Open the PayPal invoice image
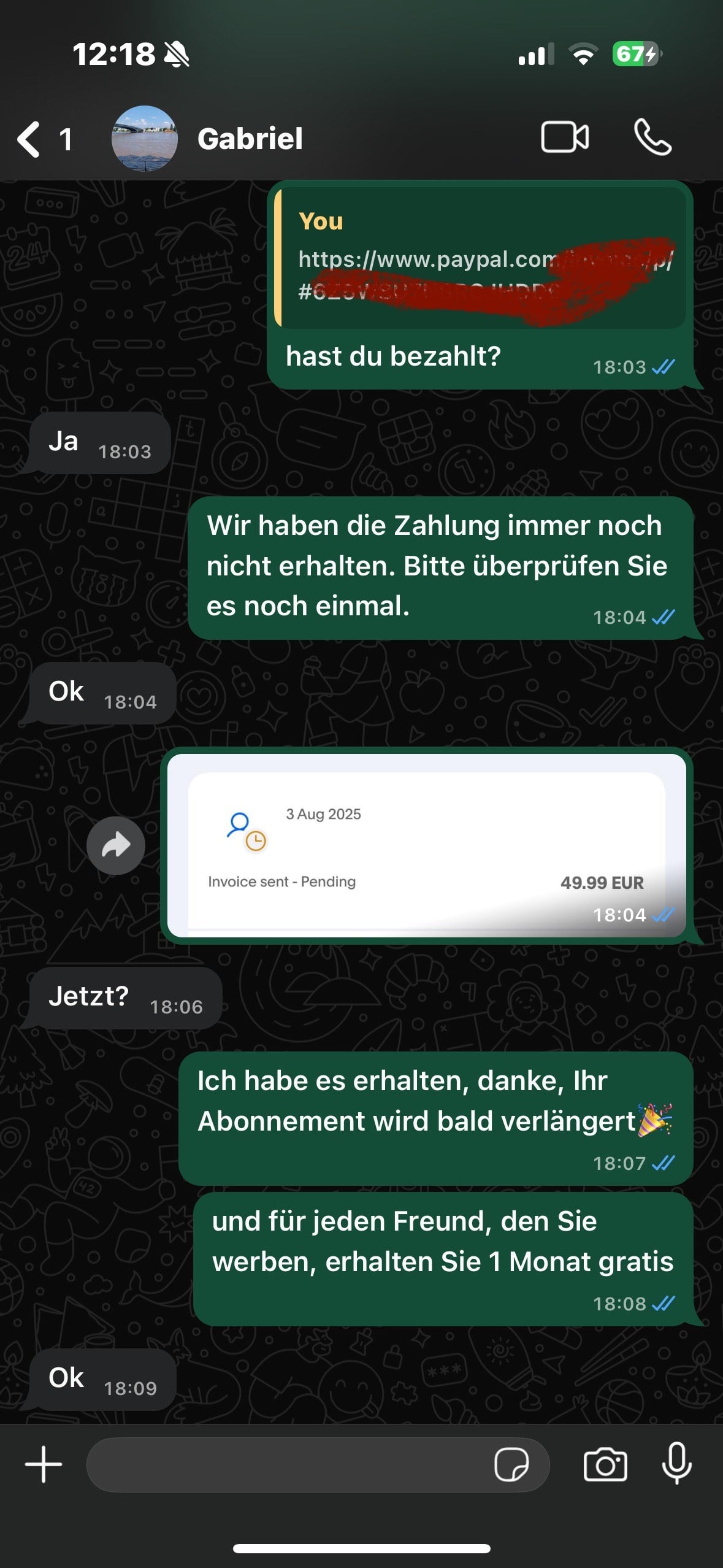 [426, 845]
